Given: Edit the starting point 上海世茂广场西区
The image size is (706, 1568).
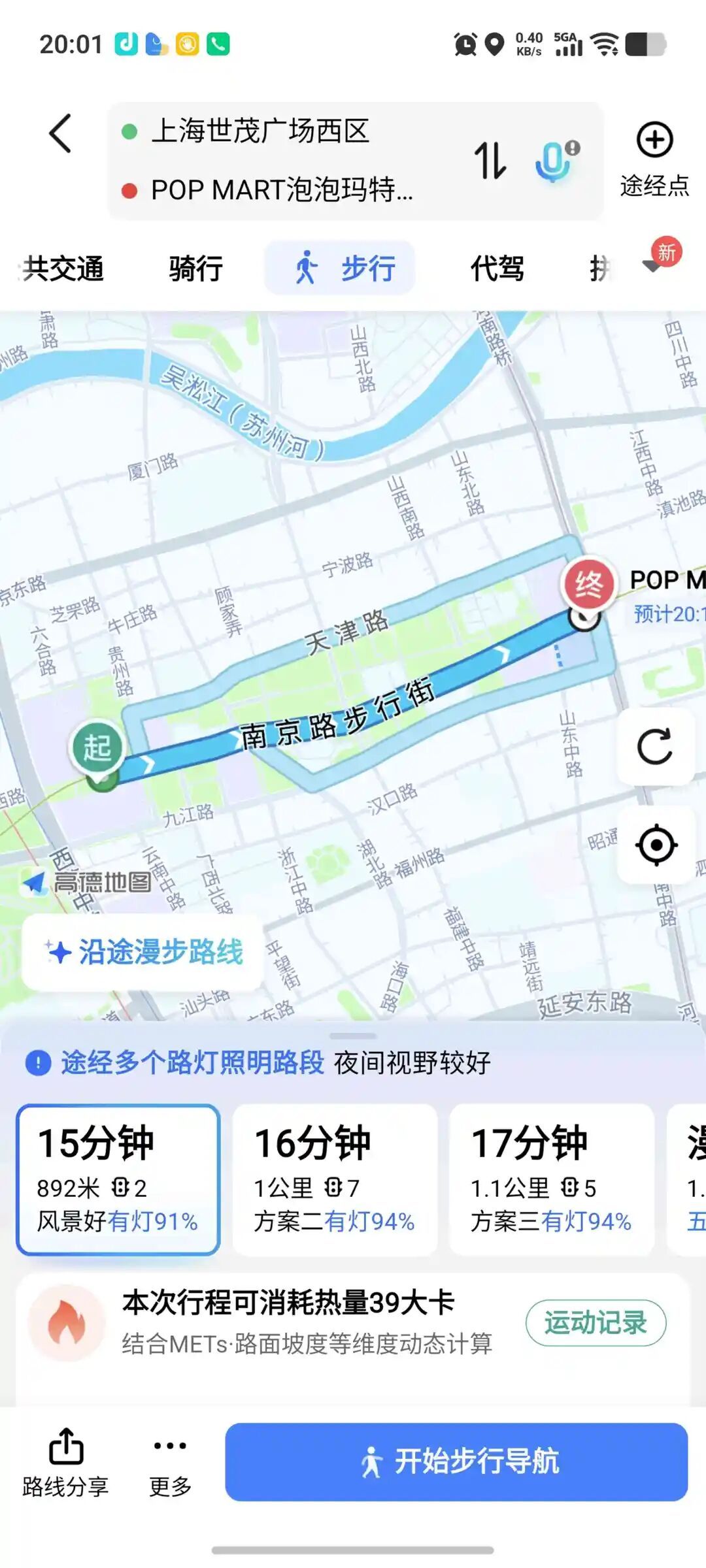Looking at the screenshot, I should click(260, 132).
